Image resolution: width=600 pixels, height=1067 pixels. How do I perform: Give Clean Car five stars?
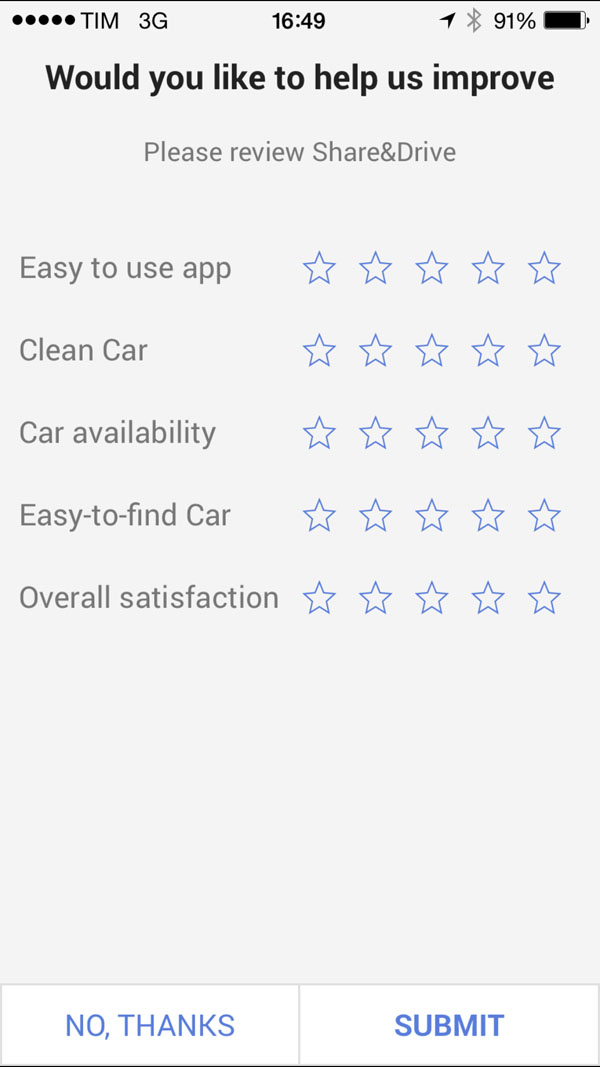point(544,351)
